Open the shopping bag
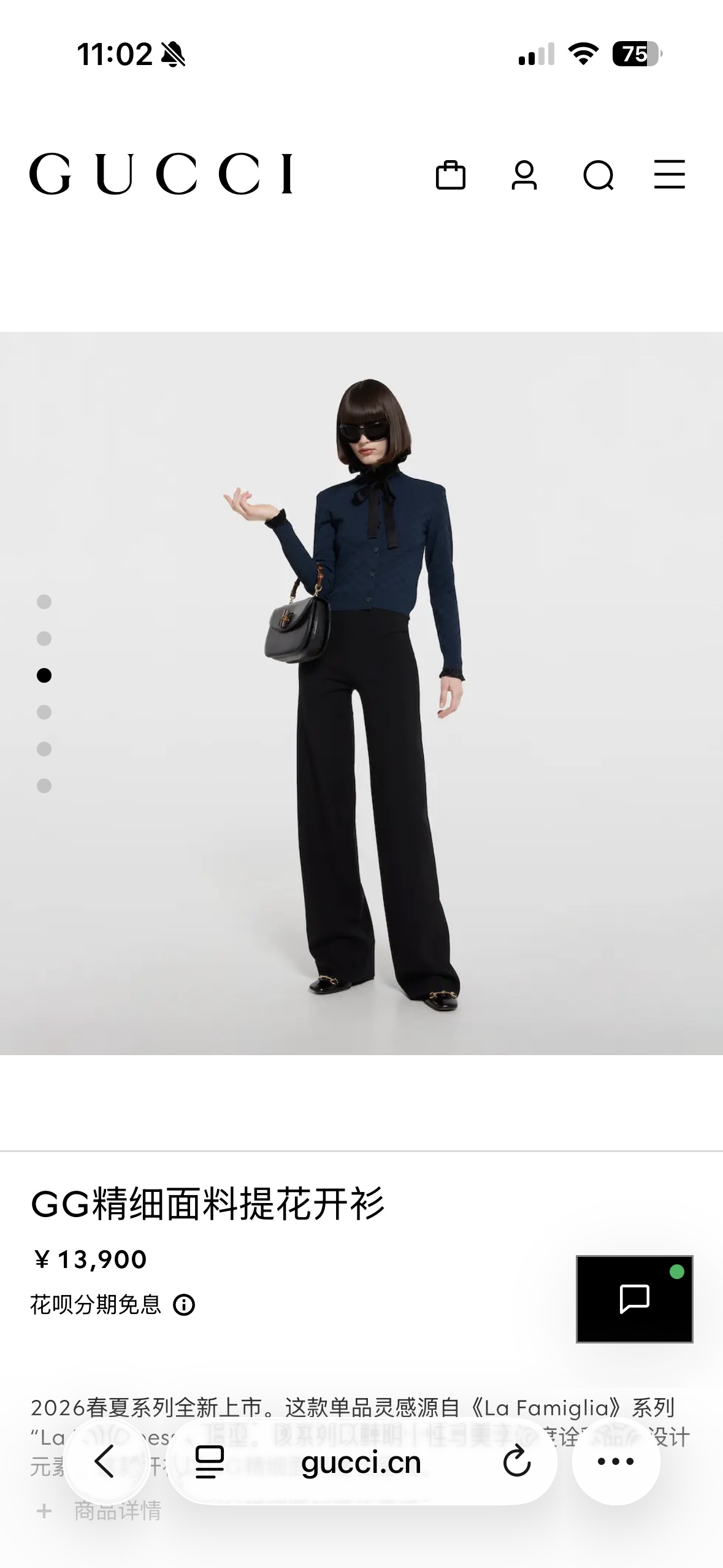Screen dimensions: 723x1568 tap(450, 175)
